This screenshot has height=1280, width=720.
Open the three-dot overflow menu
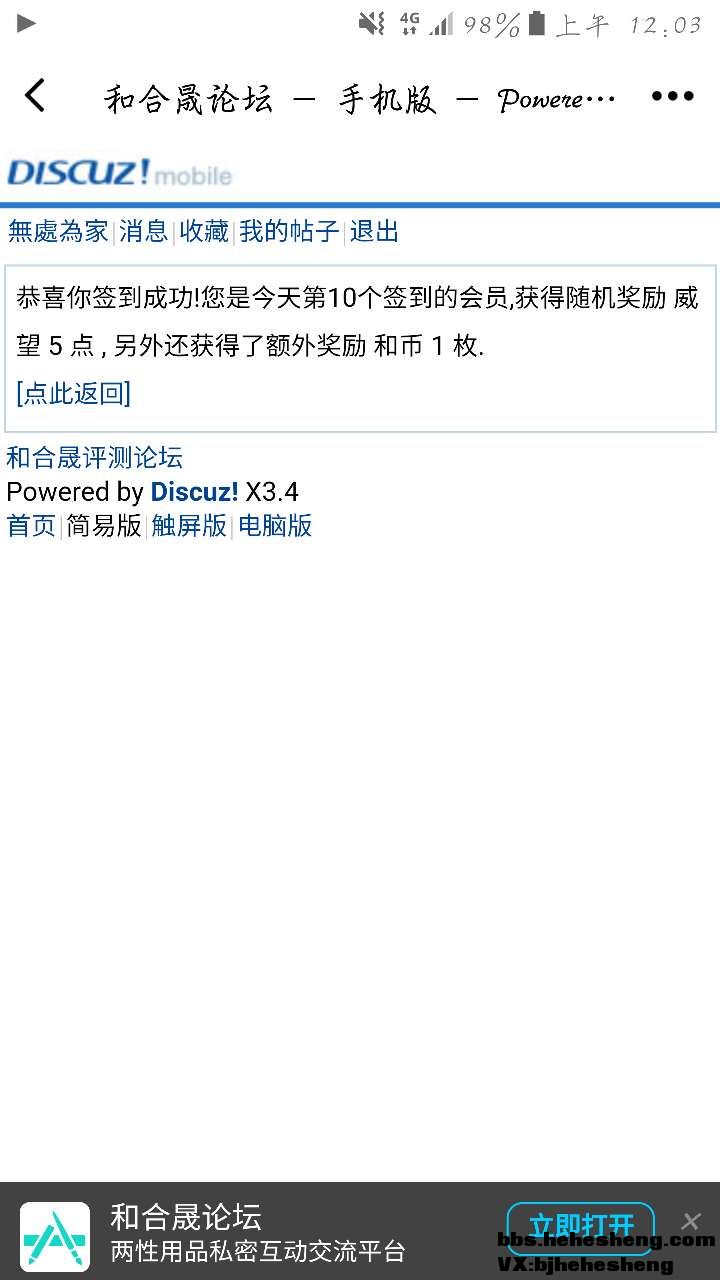(x=672, y=96)
